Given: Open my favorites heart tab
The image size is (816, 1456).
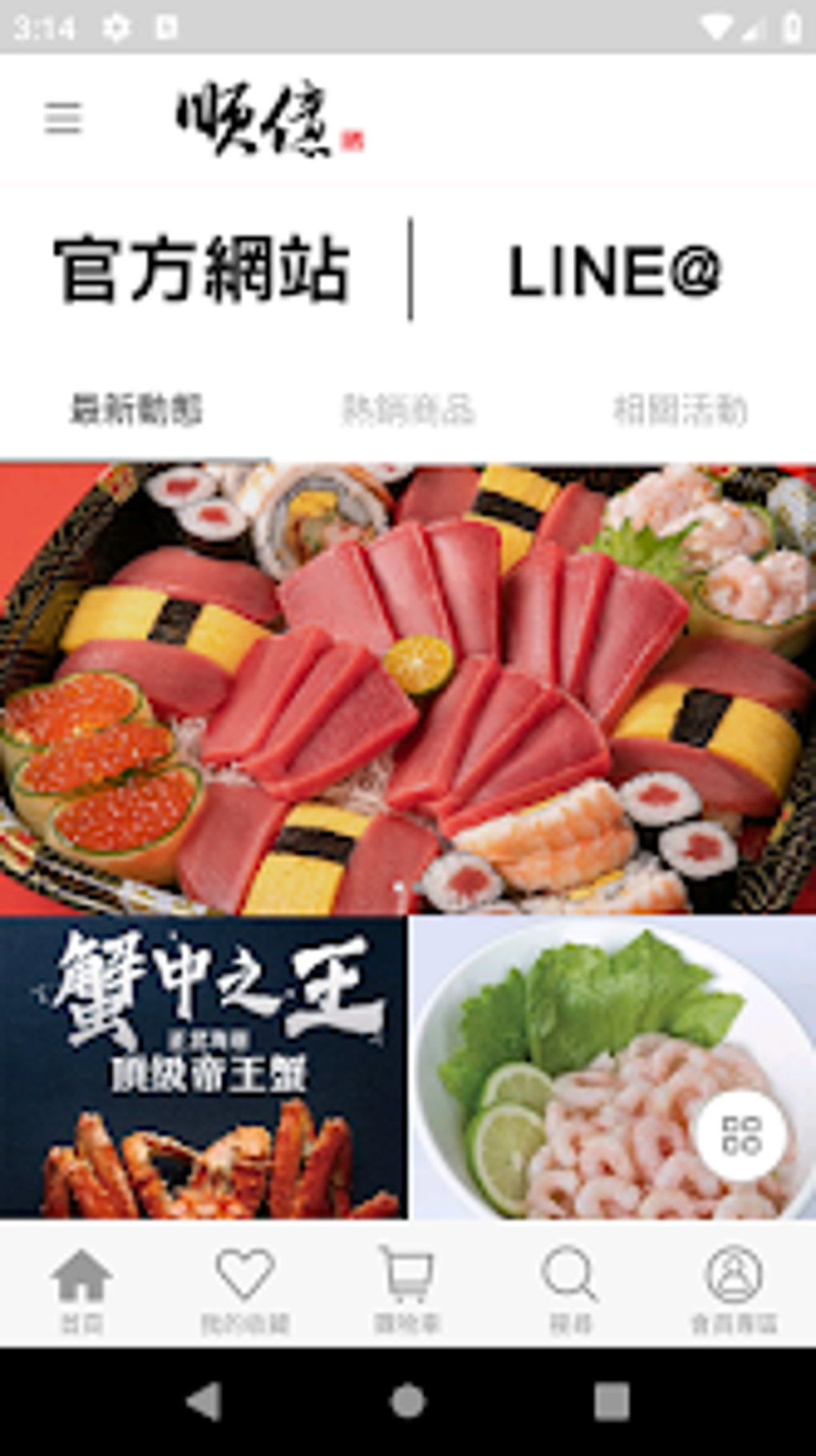Looking at the screenshot, I should [x=245, y=1286].
